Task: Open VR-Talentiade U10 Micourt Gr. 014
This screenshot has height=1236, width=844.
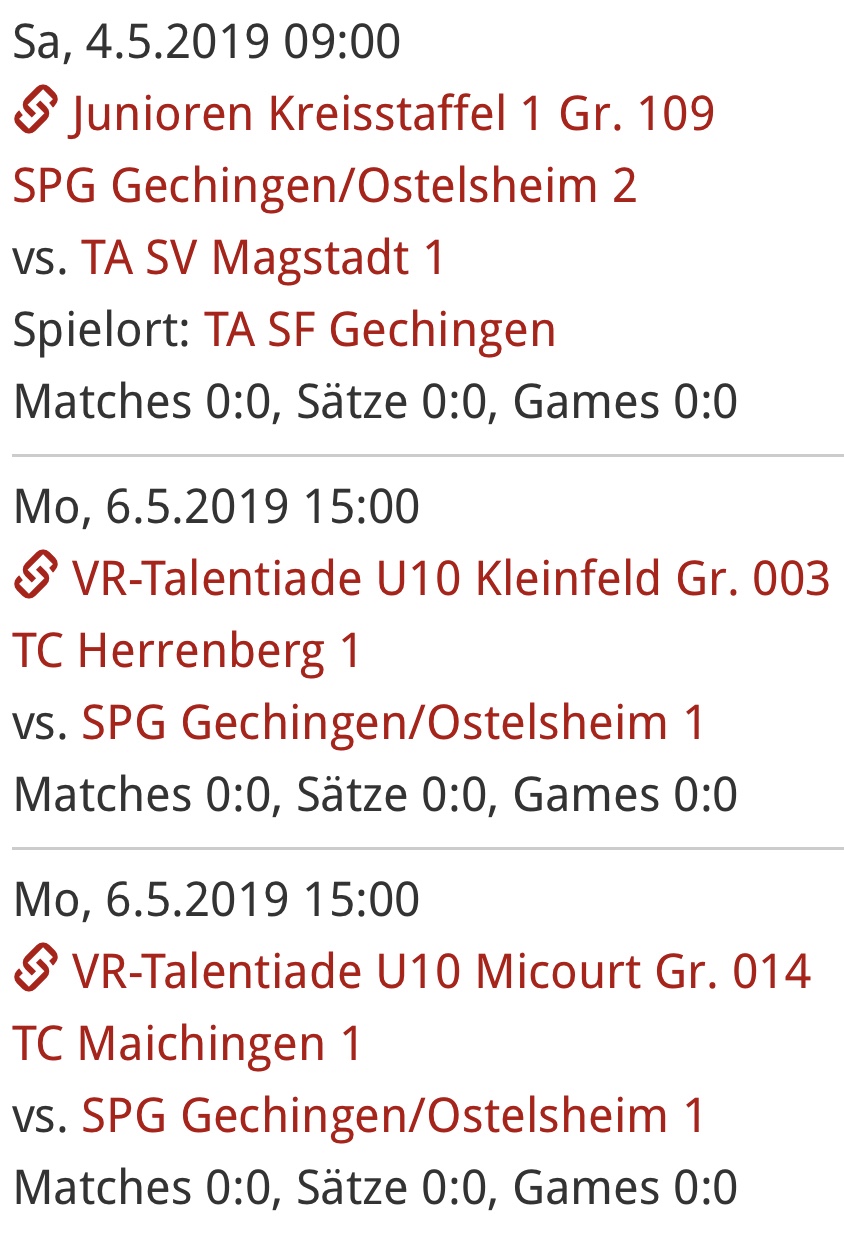Action: pyautogui.click(x=440, y=972)
